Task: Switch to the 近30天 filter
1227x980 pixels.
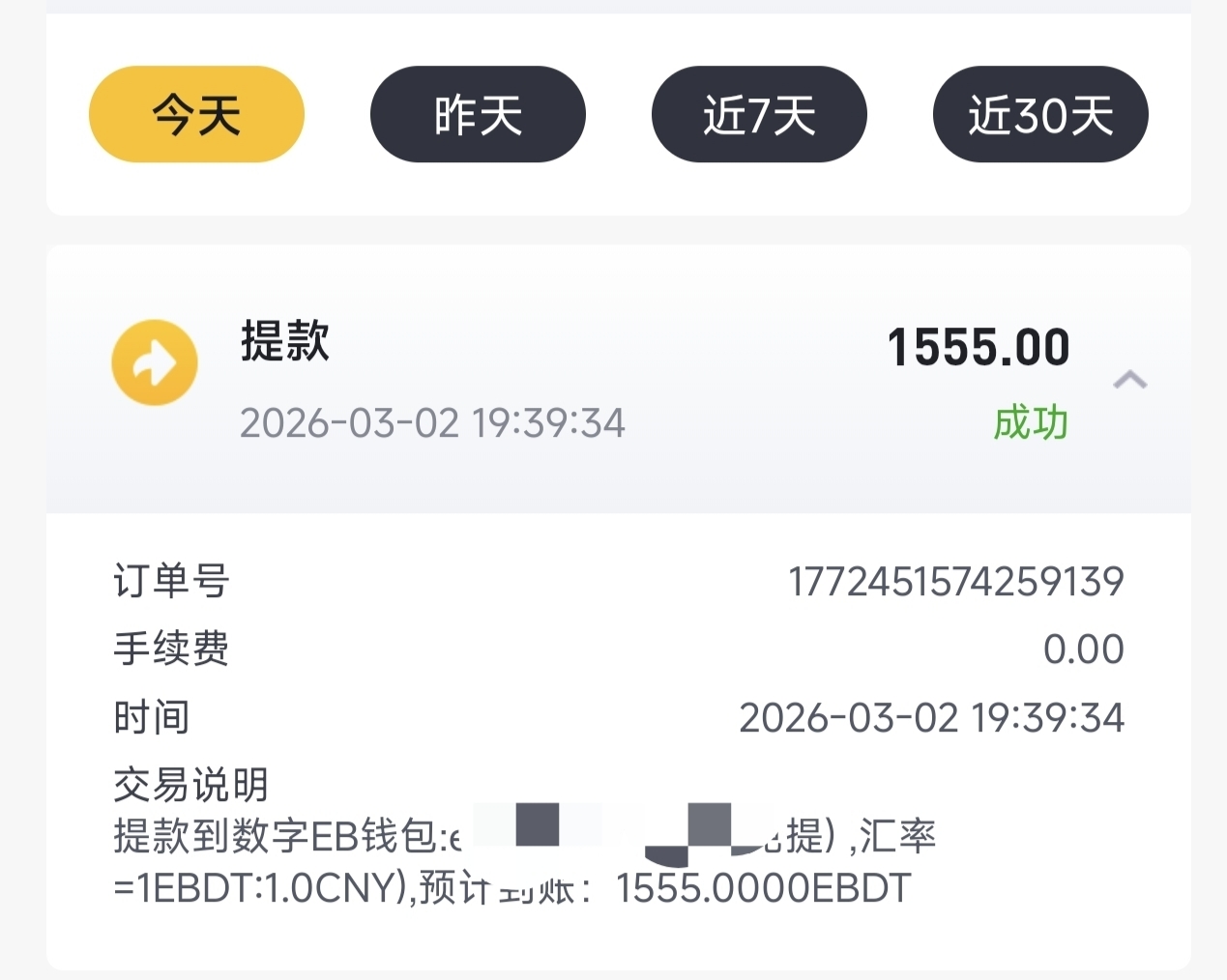Action: 1040,115
